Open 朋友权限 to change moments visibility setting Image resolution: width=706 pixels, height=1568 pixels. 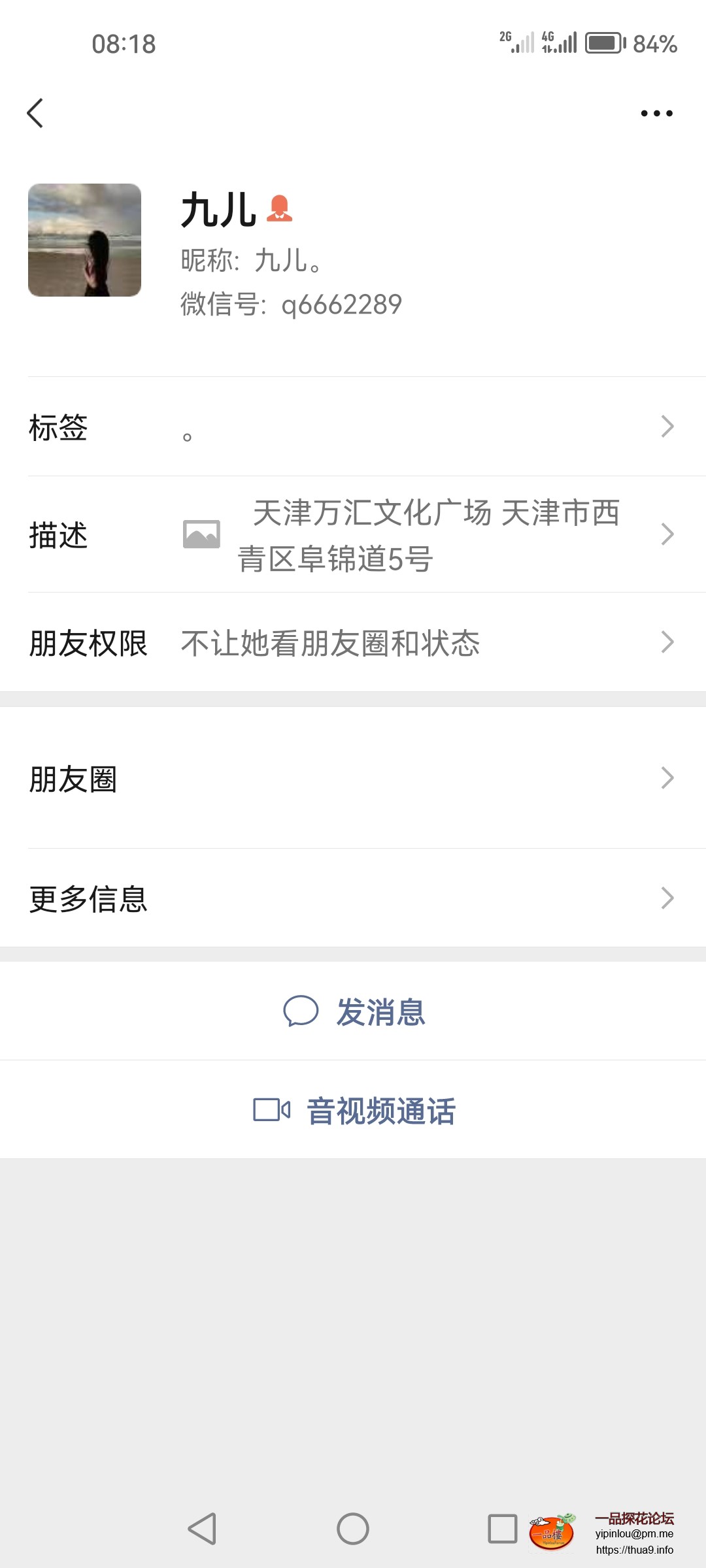(353, 643)
